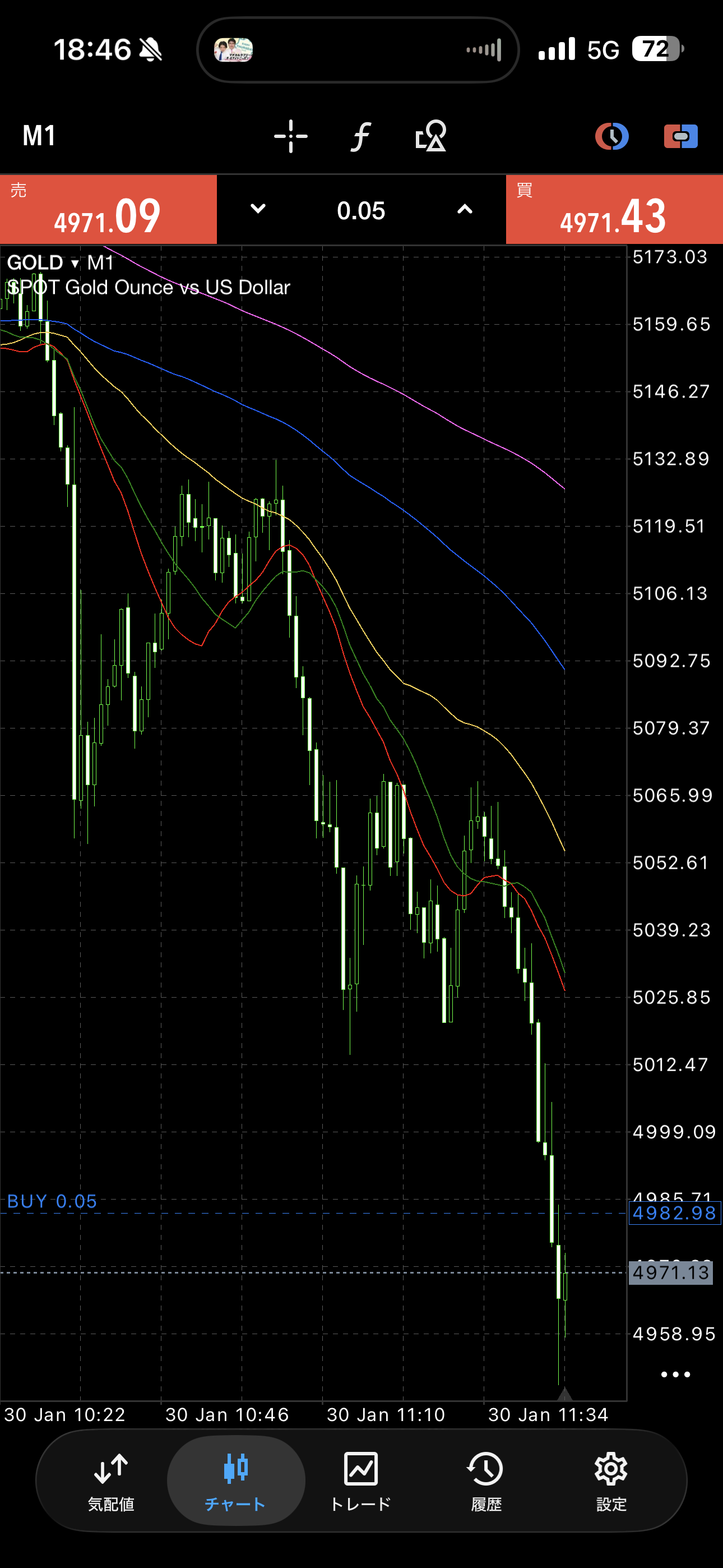Open the chart objects and shapes tool
The height and width of the screenshot is (1568, 723).
(431, 136)
